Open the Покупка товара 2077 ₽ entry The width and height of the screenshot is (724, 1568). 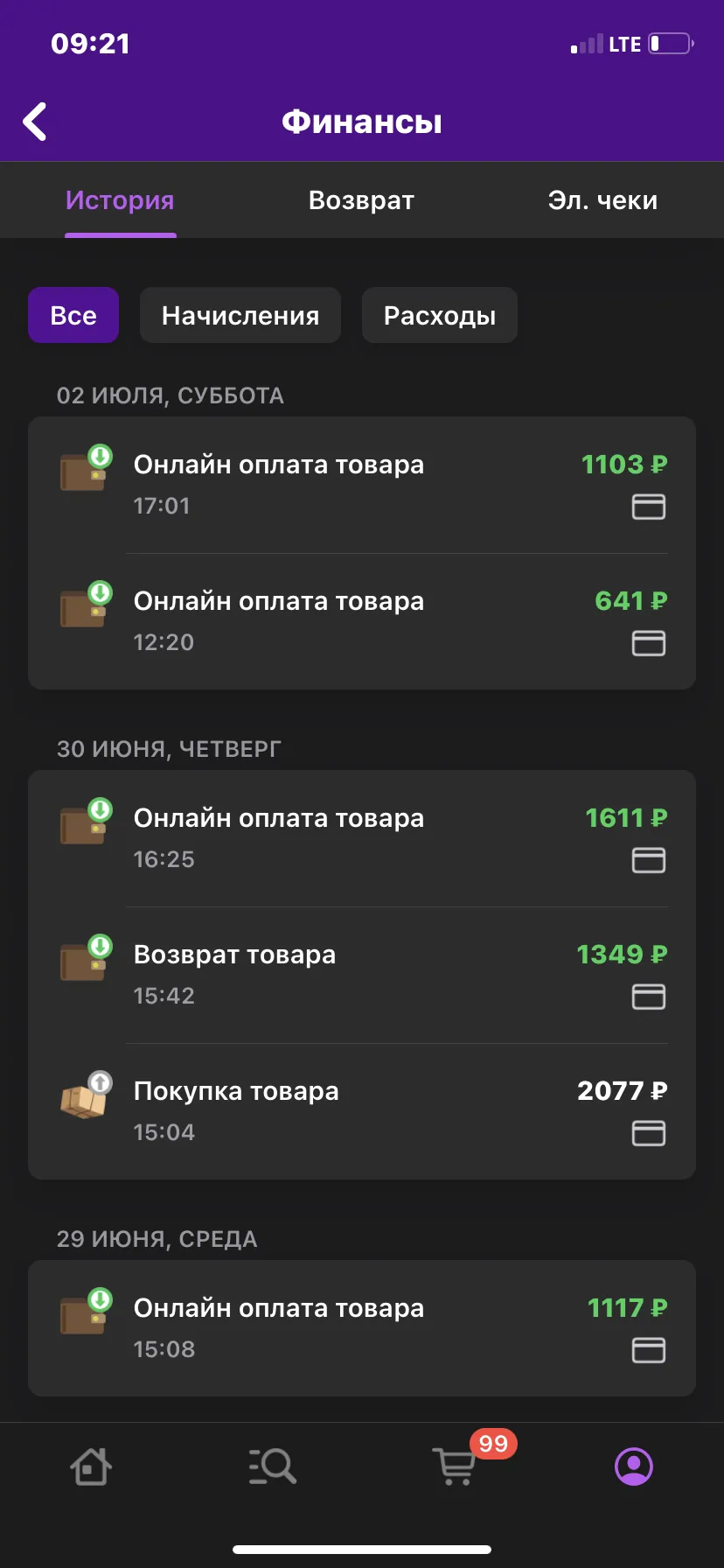362,1111
